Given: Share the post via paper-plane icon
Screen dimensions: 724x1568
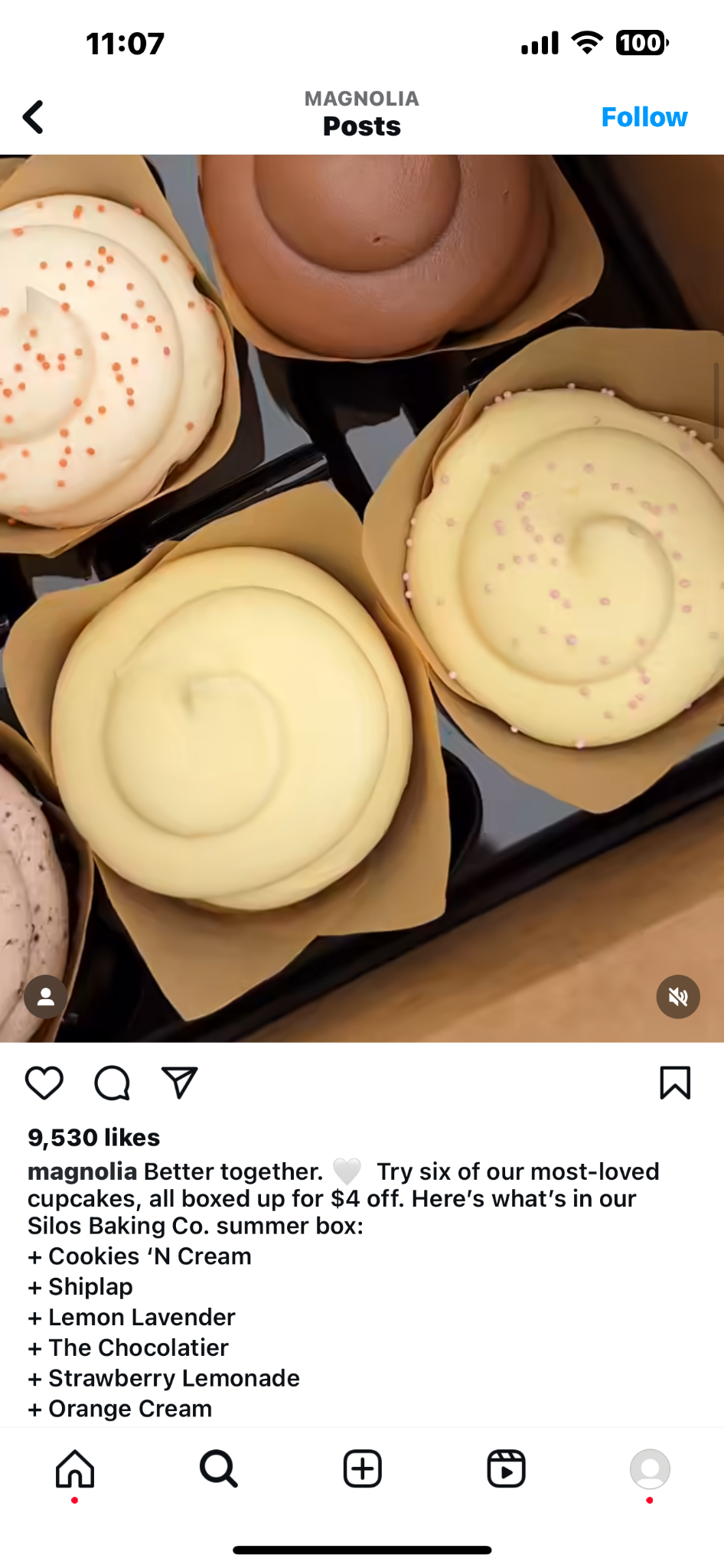Looking at the screenshot, I should tap(180, 1083).
